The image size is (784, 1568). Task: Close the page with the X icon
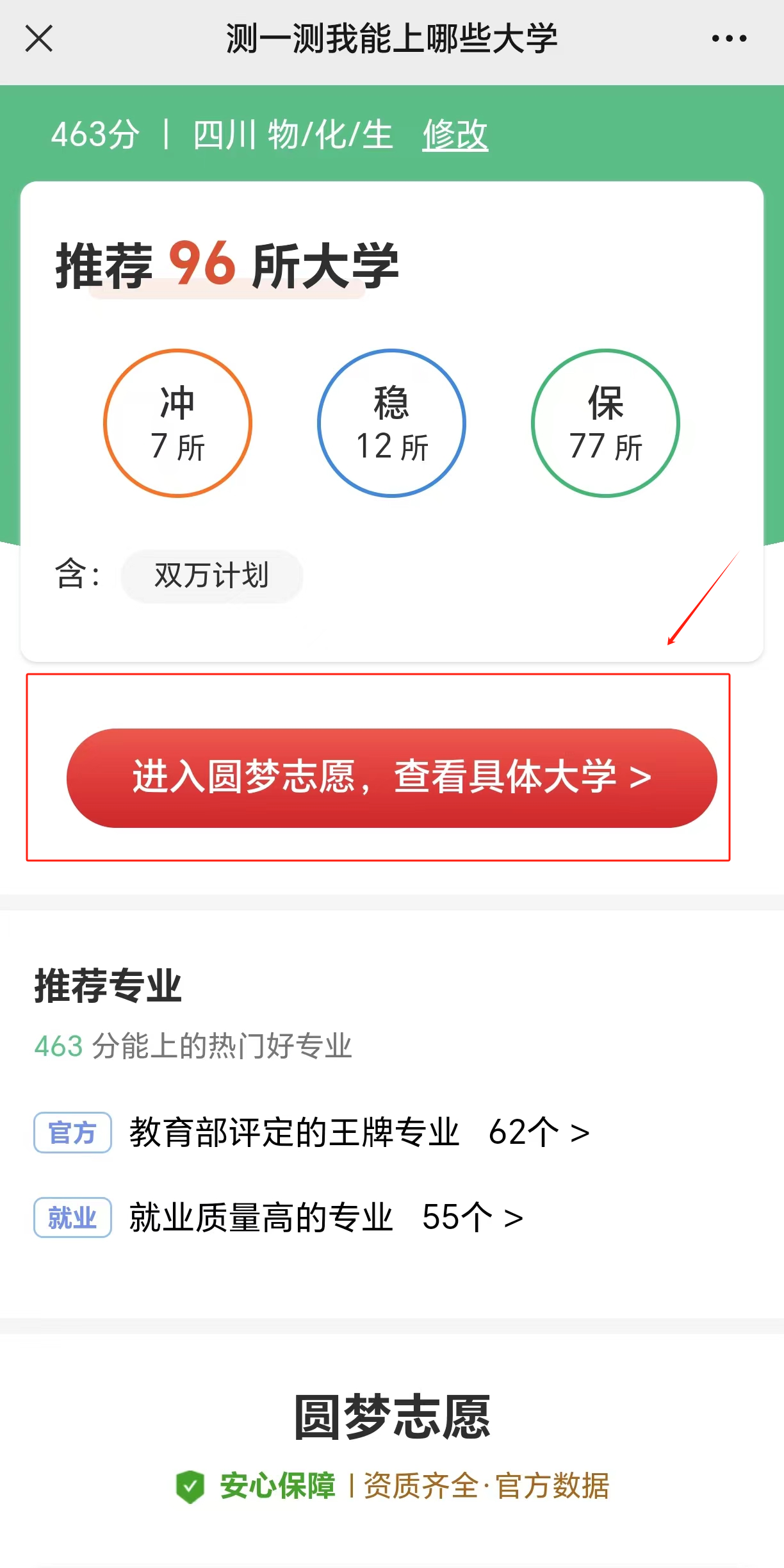(38, 38)
